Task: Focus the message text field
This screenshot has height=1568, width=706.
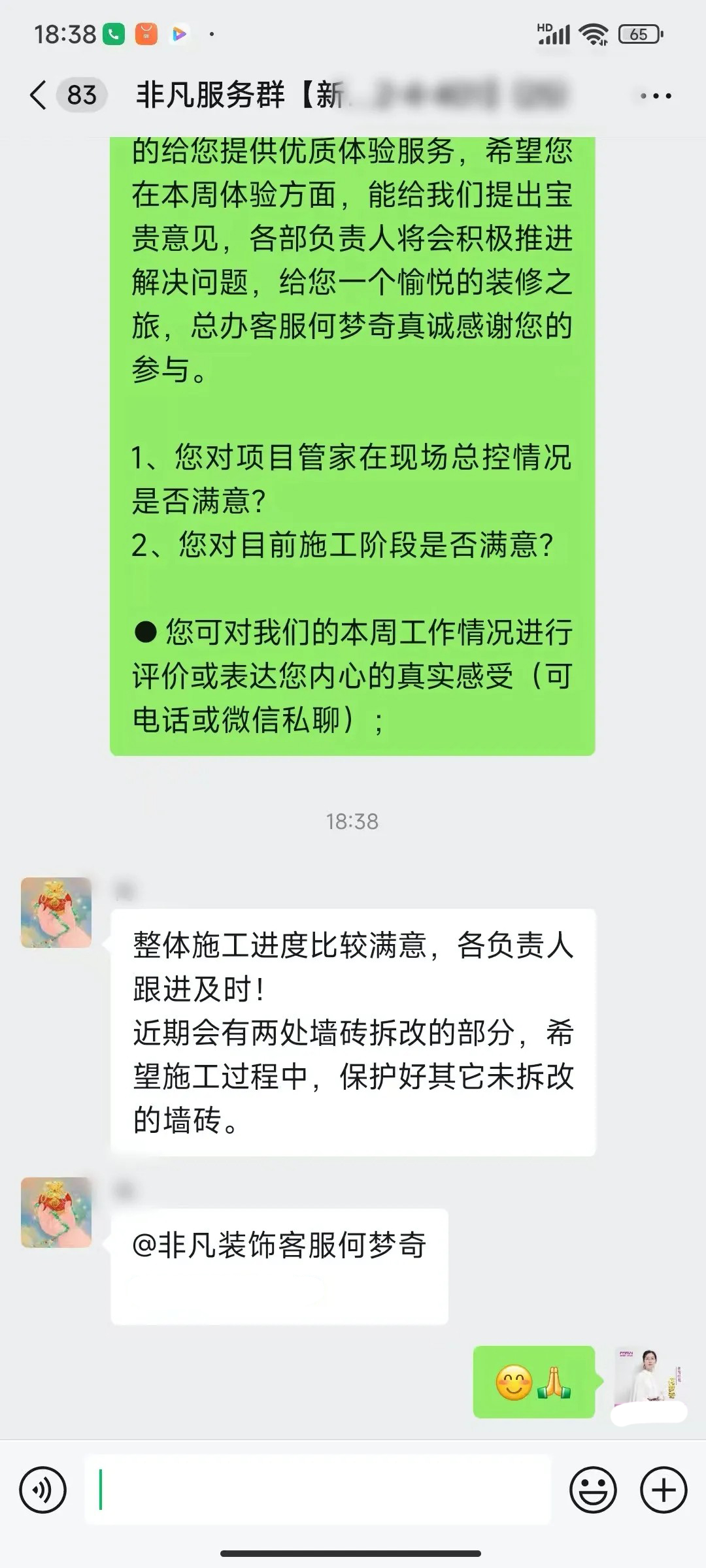Action: [318, 1490]
